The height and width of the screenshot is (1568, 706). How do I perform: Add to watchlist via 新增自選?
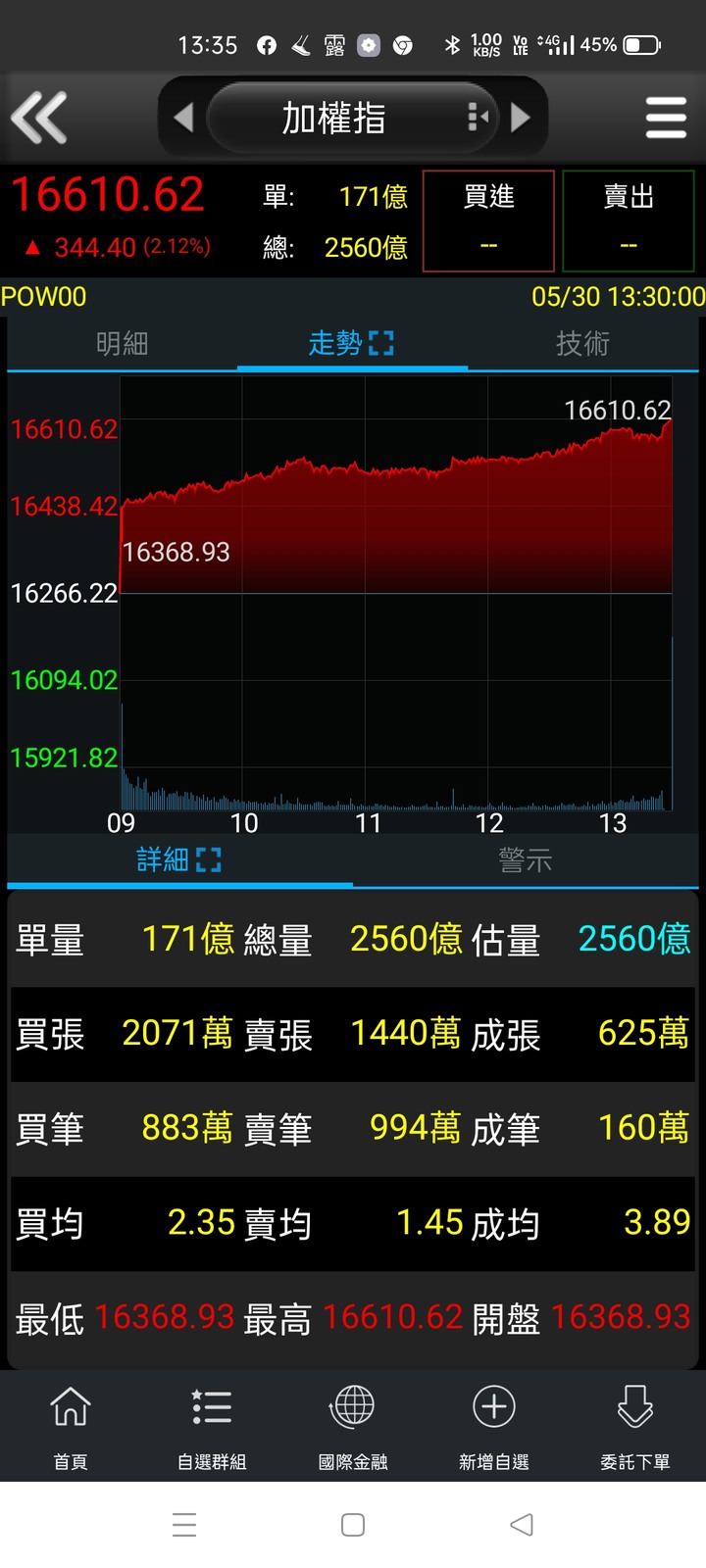pyautogui.click(x=494, y=1426)
